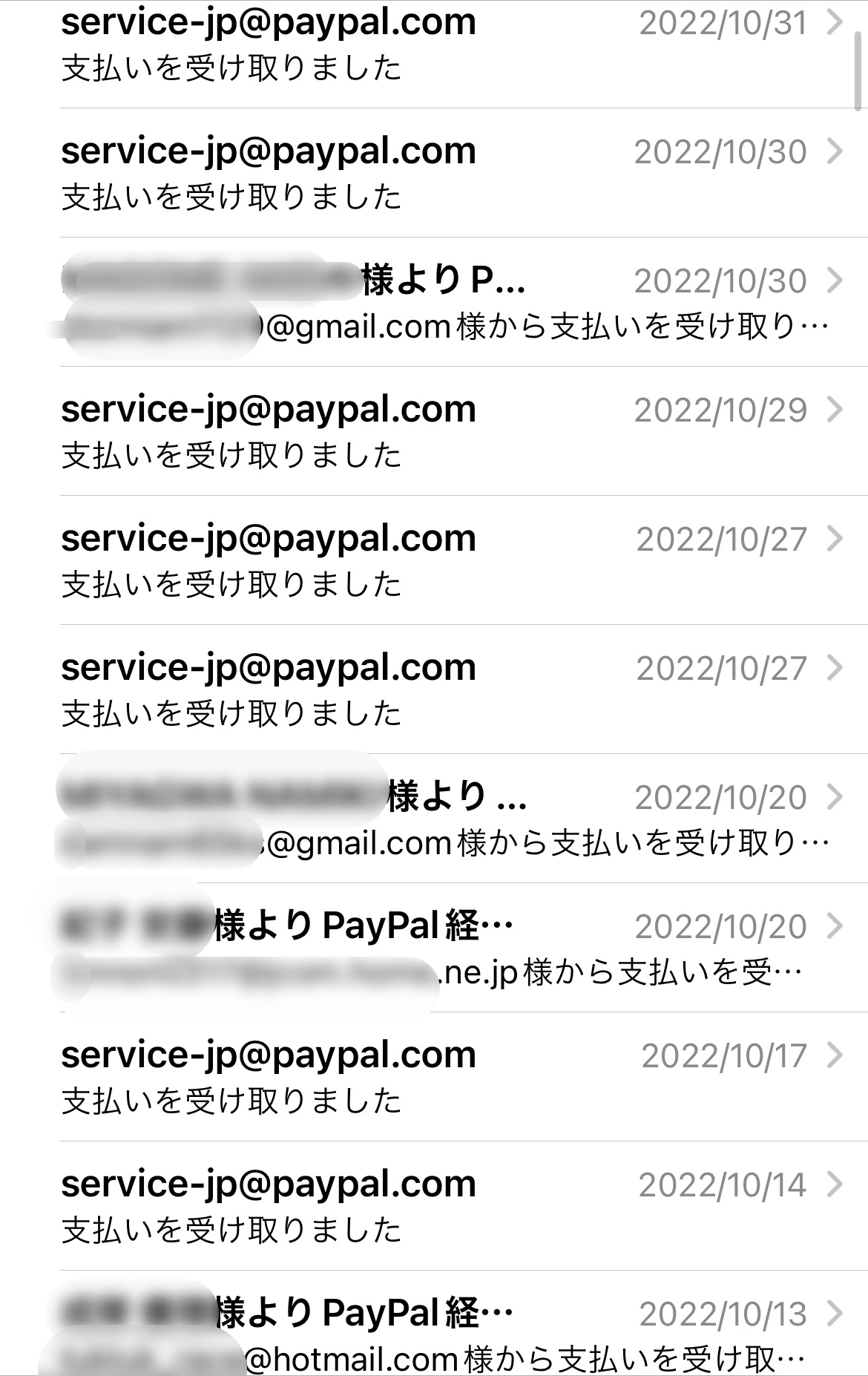Viewport: 868px width, 1376px height.
Task: Open service-jp@paypal.com email from 2022/10/30
Action: click(445, 173)
